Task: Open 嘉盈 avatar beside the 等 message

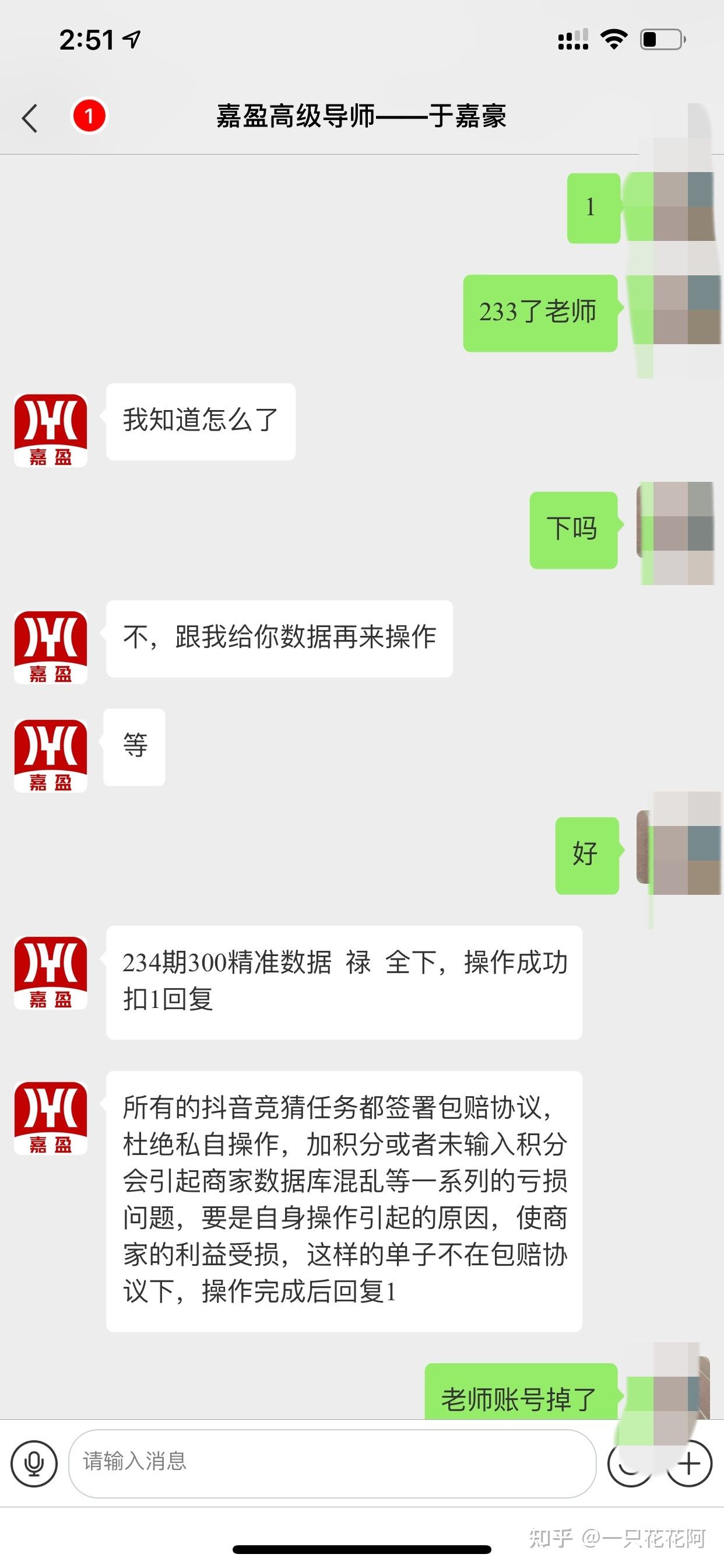Action: point(51,755)
